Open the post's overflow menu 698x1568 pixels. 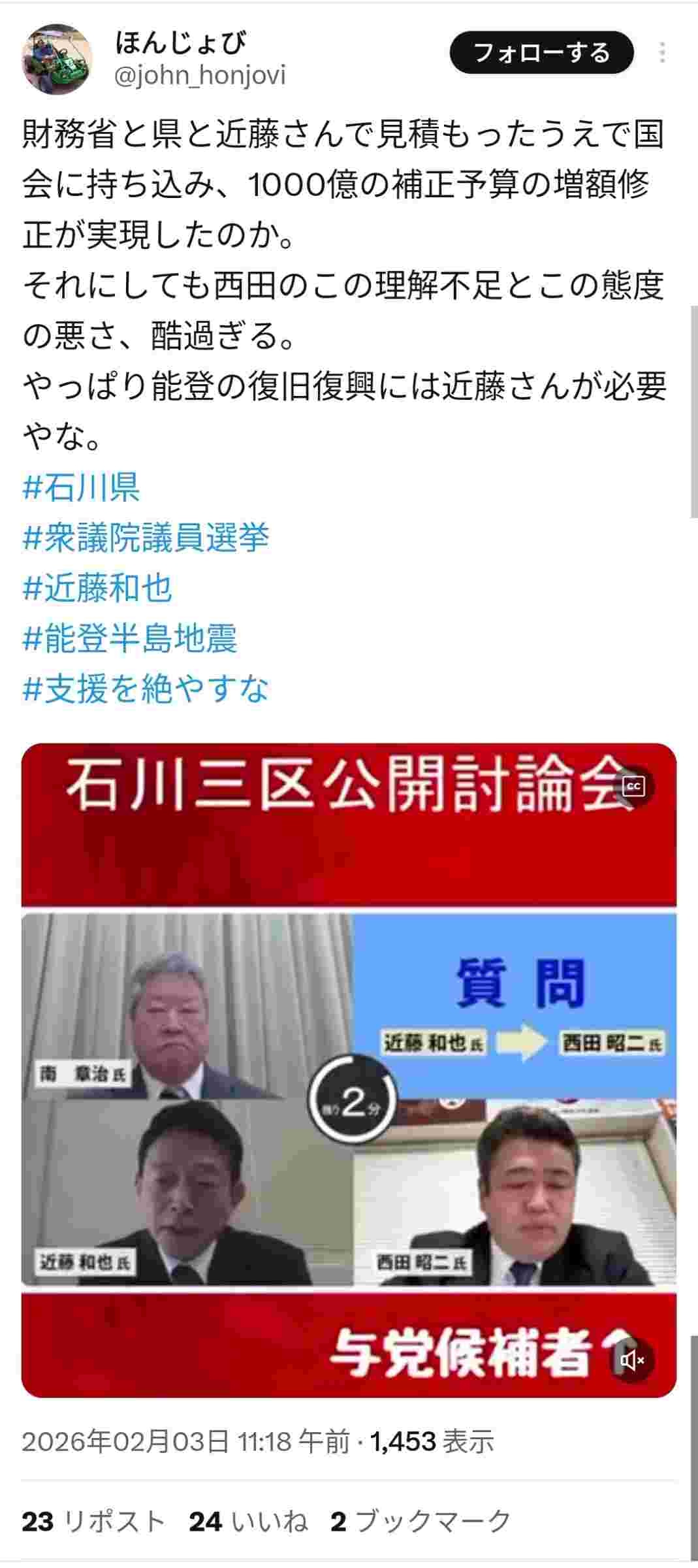tap(662, 53)
